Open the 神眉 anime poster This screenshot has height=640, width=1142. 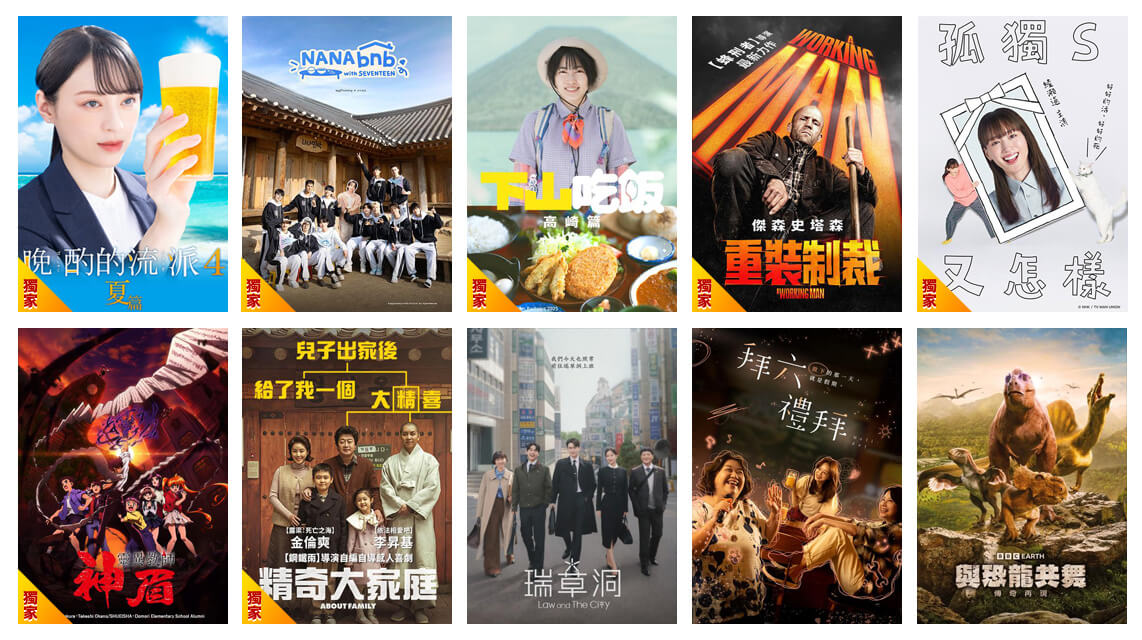[122, 476]
